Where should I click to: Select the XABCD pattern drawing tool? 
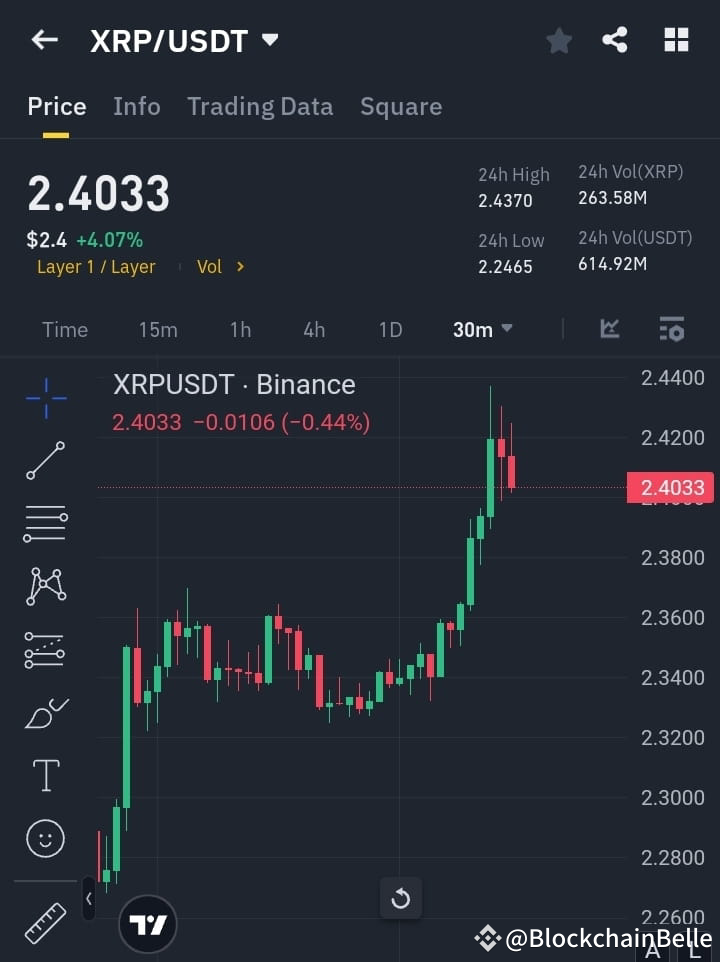coord(44,587)
